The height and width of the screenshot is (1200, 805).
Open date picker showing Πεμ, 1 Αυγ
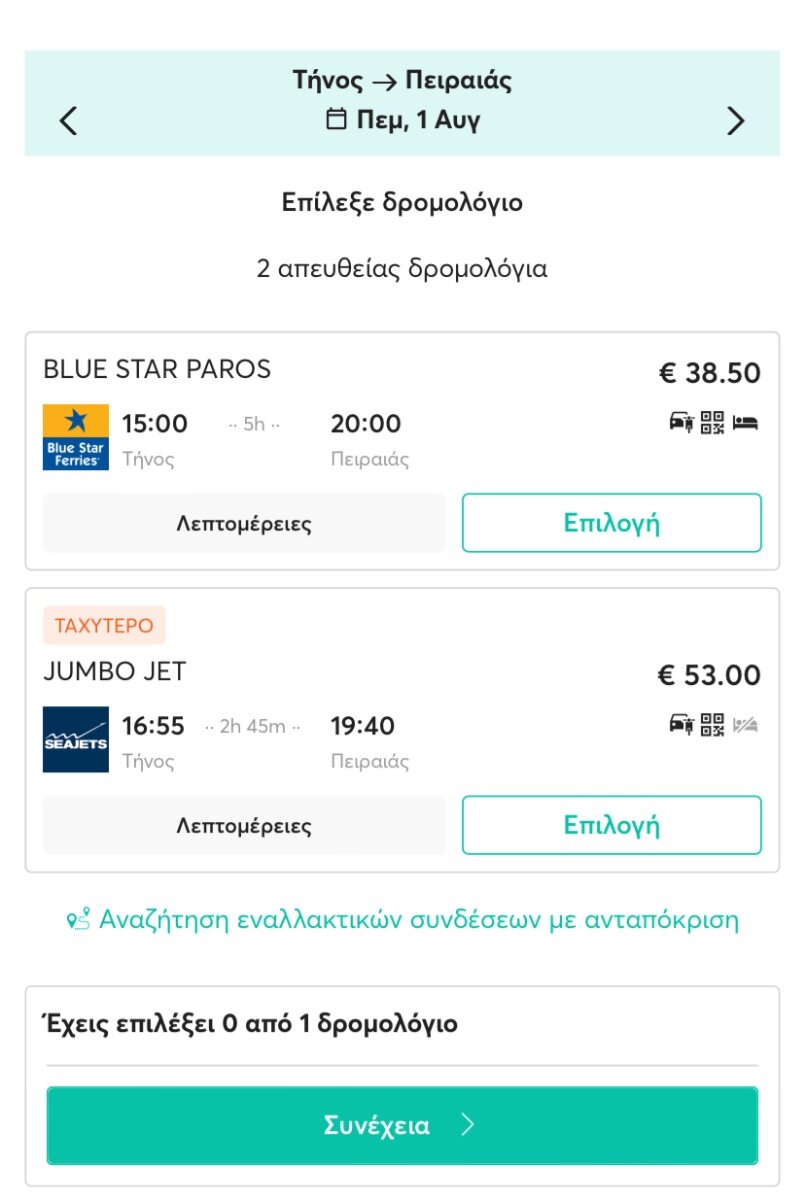coord(403,121)
